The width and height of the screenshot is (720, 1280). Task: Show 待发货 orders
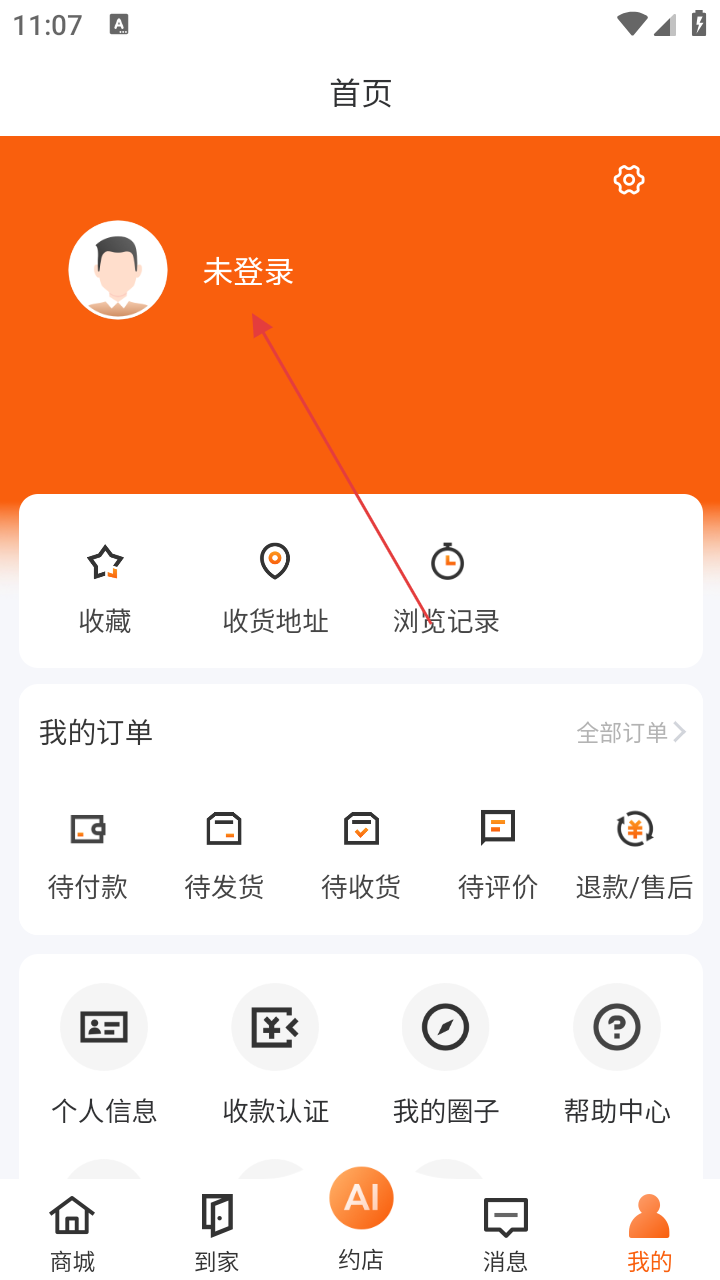tap(224, 853)
